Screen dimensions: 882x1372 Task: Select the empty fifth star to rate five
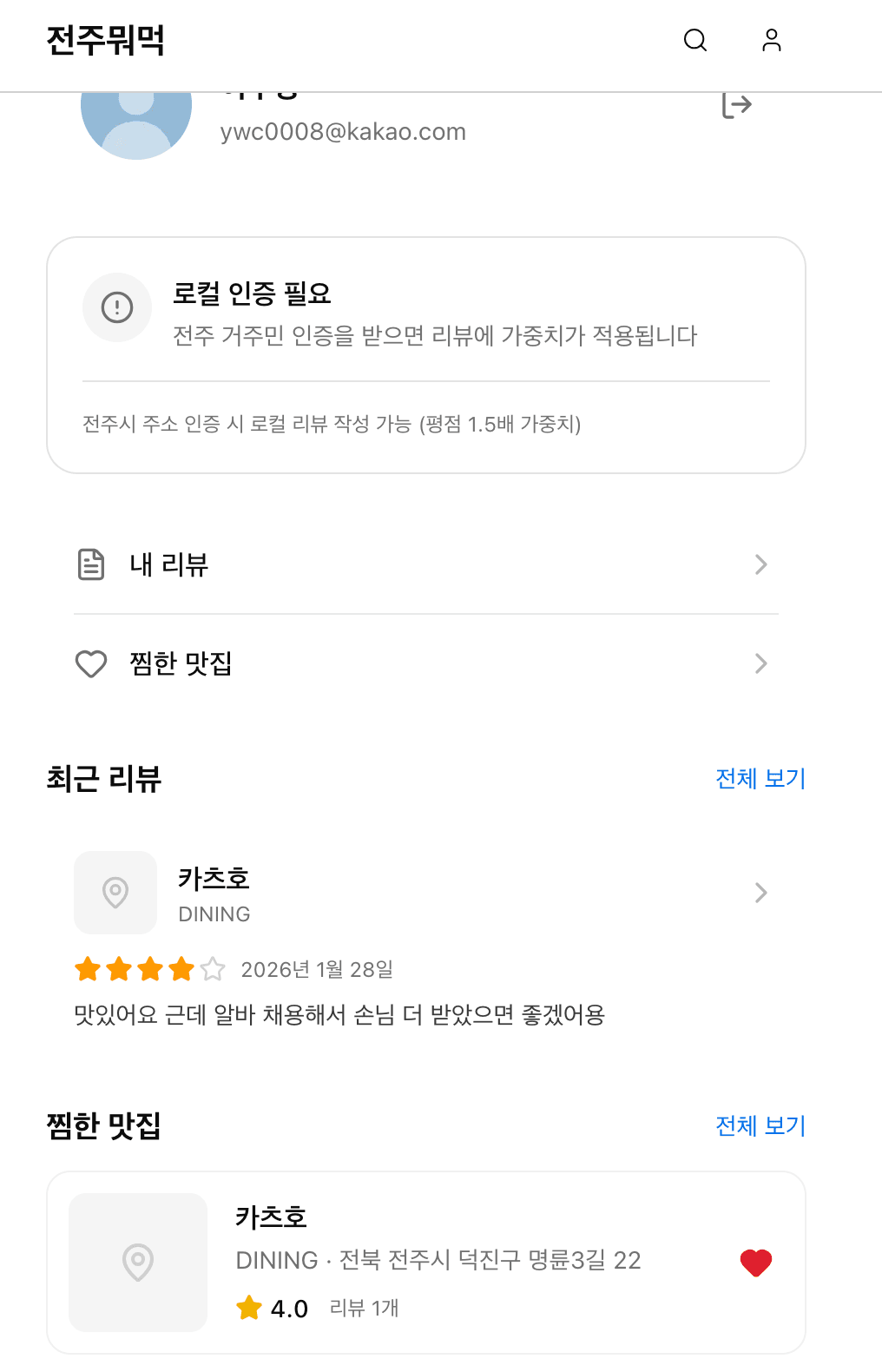pyautogui.click(x=213, y=969)
